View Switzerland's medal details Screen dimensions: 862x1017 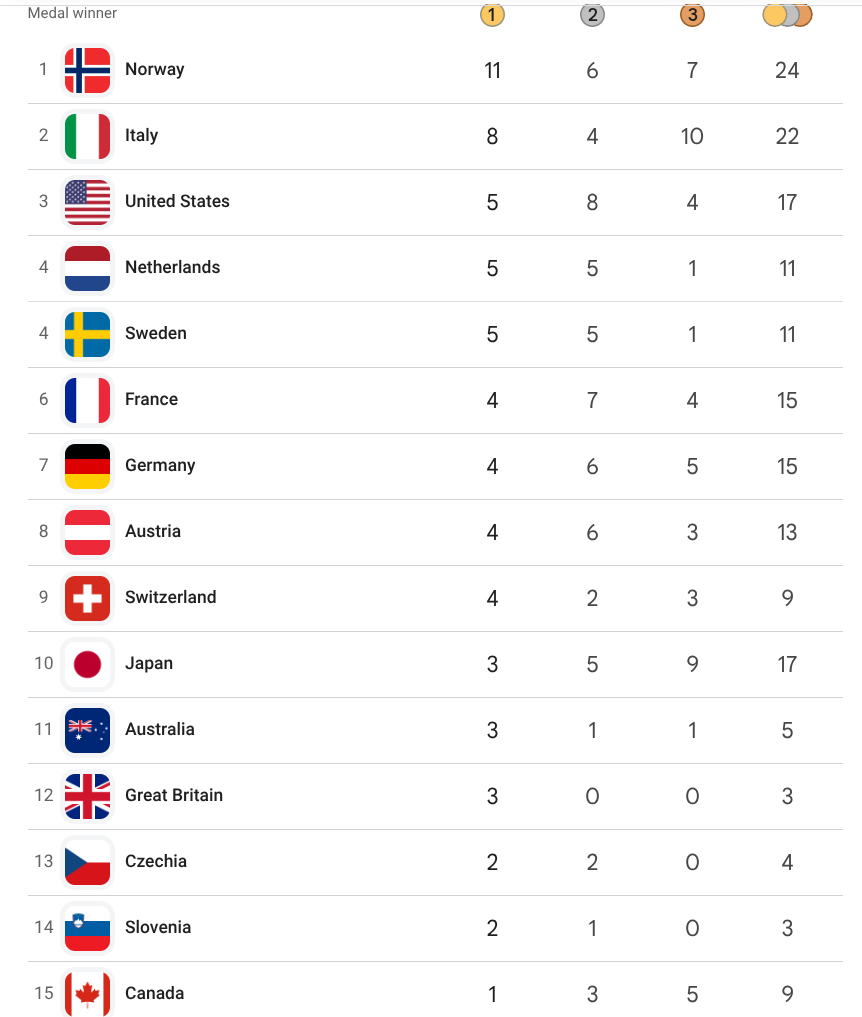pos(170,598)
